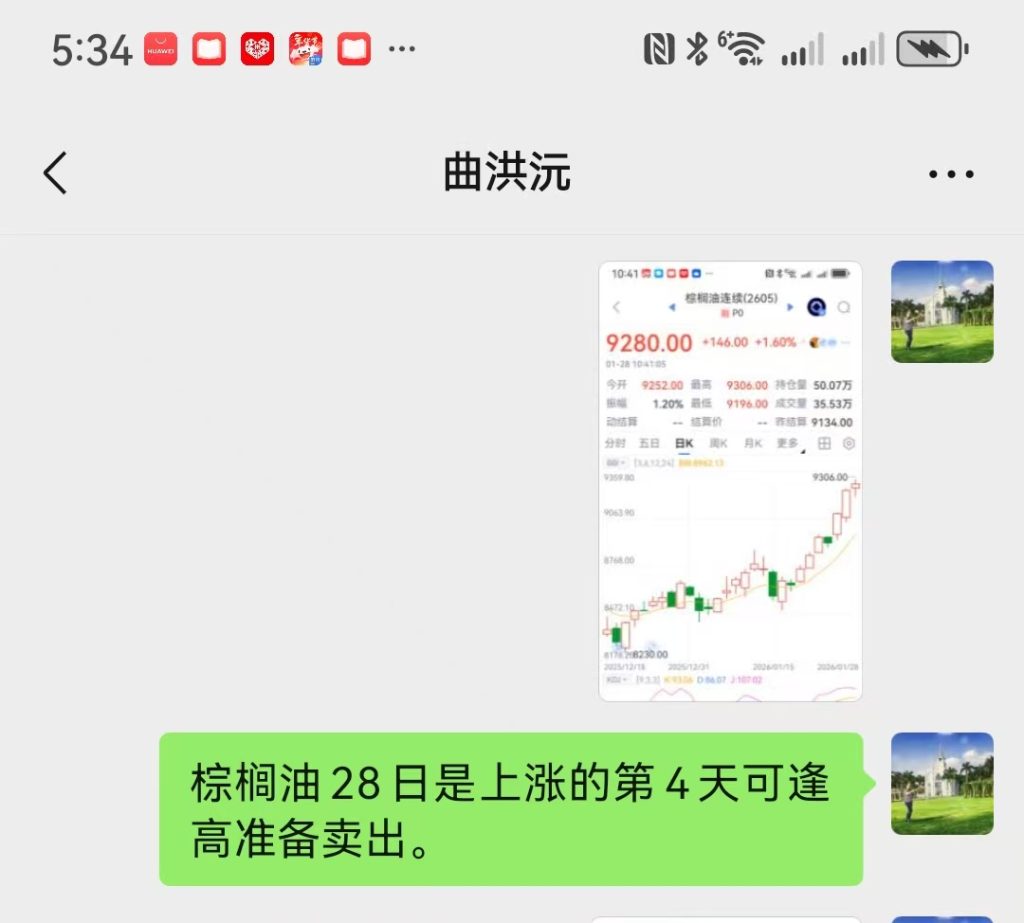
Task: Tap the avatar next to the chart image
Action: pos(941,311)
